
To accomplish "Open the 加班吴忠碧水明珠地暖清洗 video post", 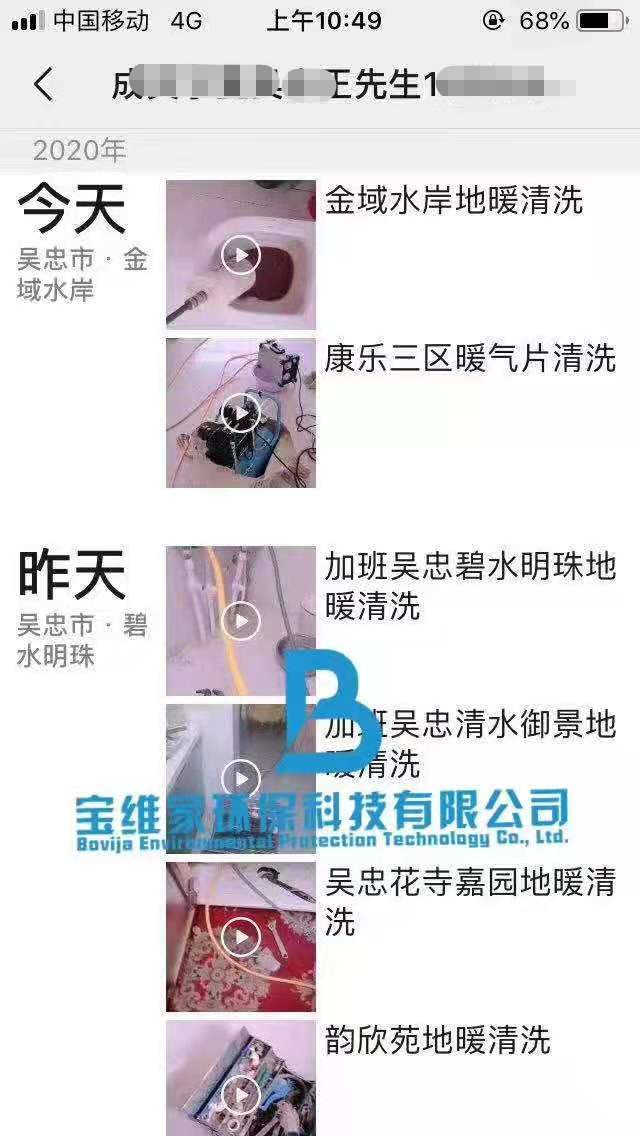I will point(241,621).
